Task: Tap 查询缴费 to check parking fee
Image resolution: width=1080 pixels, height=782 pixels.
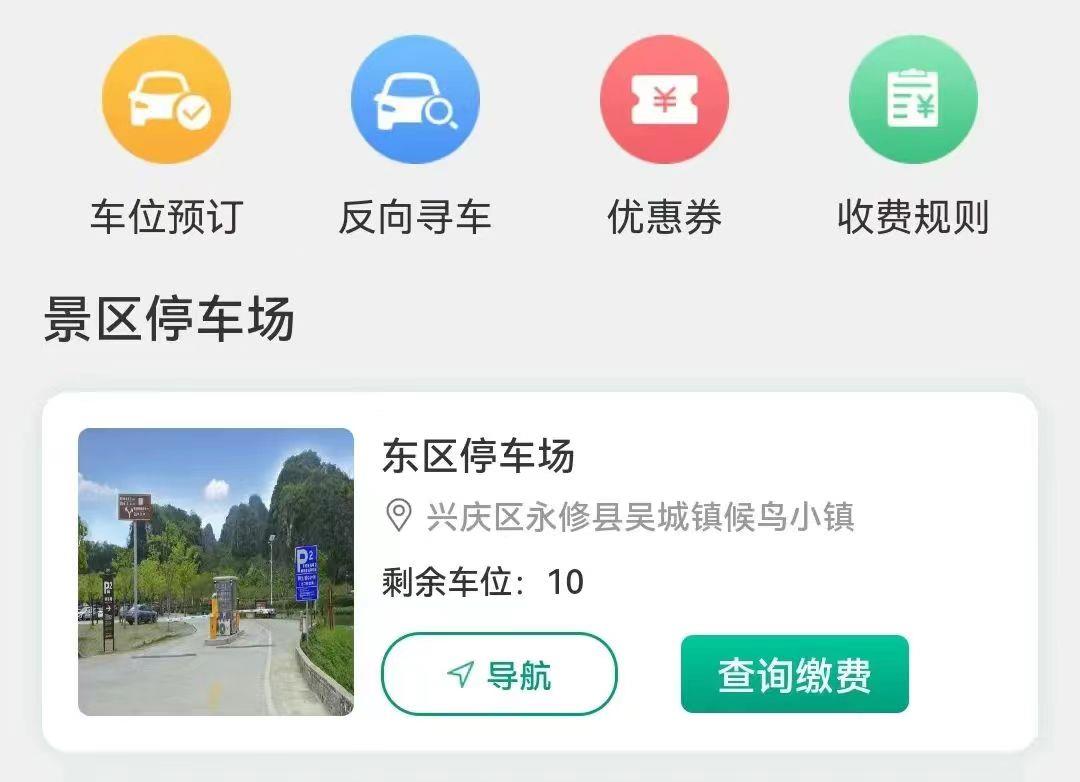Action: tap(794, 675)
